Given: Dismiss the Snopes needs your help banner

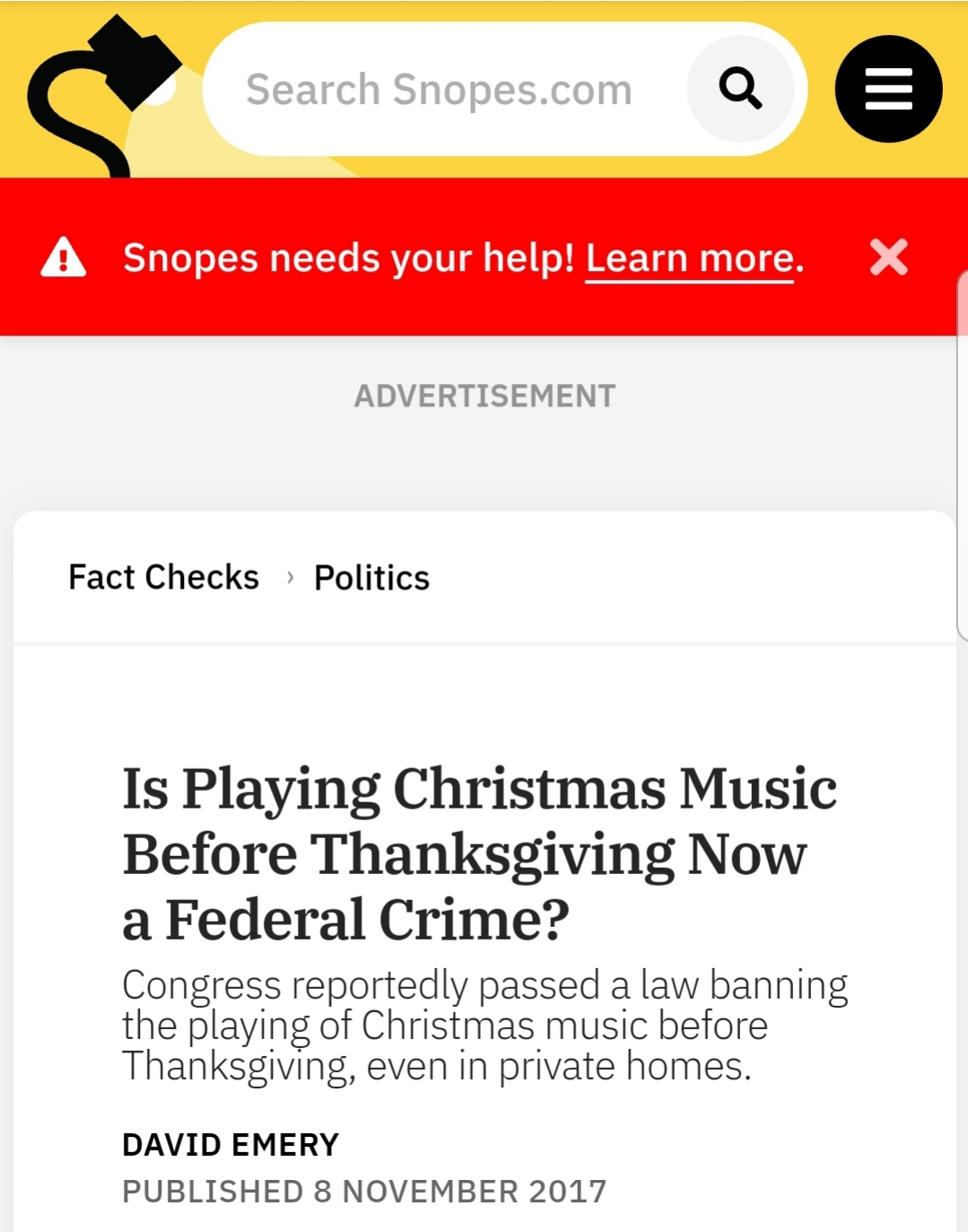Looking at the screenshot, I should click(888, 258).
